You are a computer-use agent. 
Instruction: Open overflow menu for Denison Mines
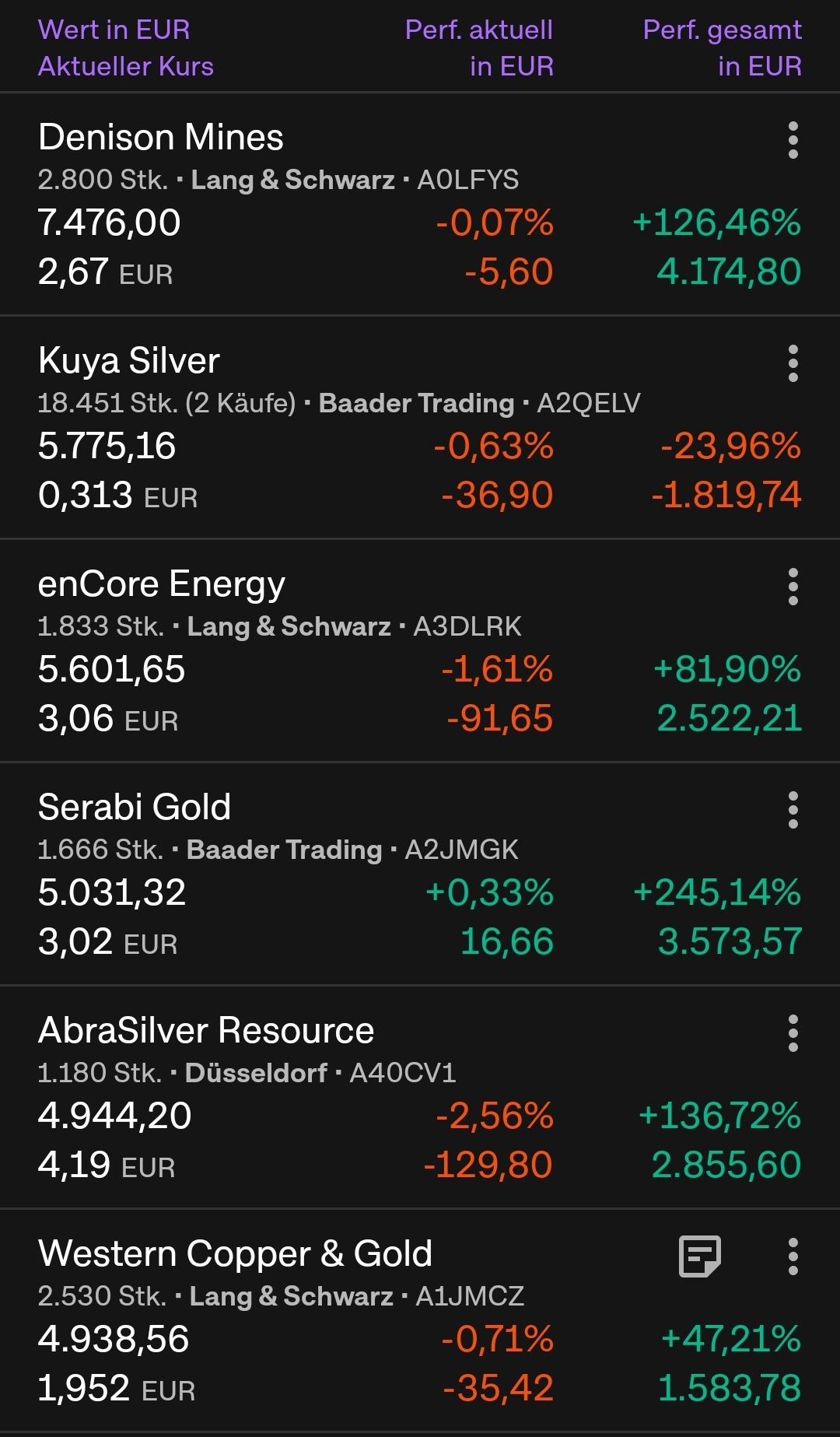[793, 140]
